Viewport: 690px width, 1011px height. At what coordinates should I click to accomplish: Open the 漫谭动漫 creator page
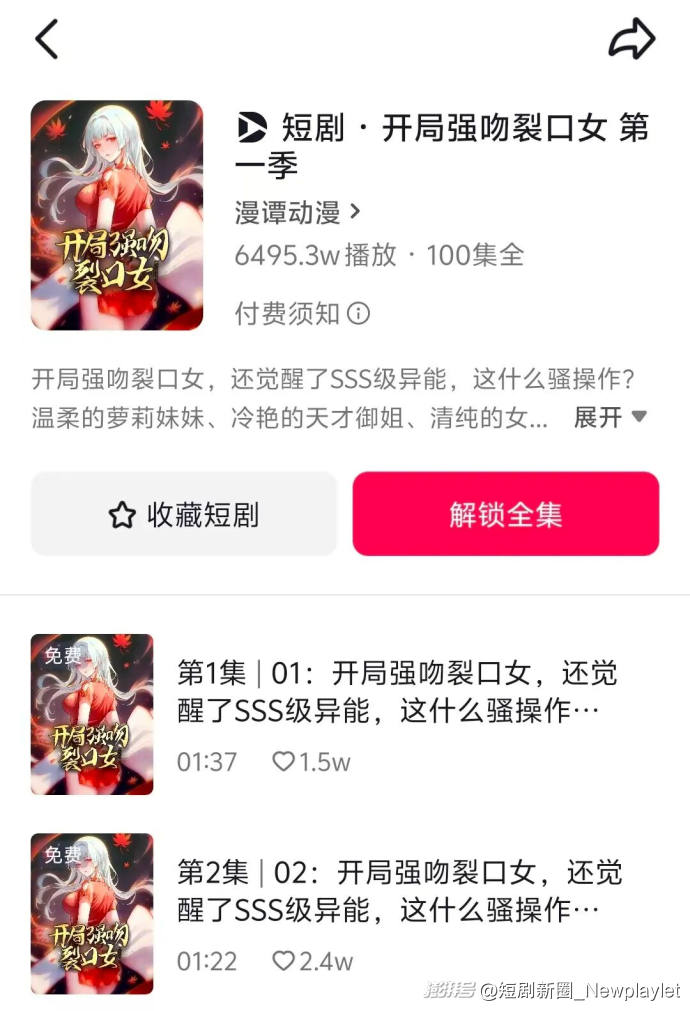[297, 212]
